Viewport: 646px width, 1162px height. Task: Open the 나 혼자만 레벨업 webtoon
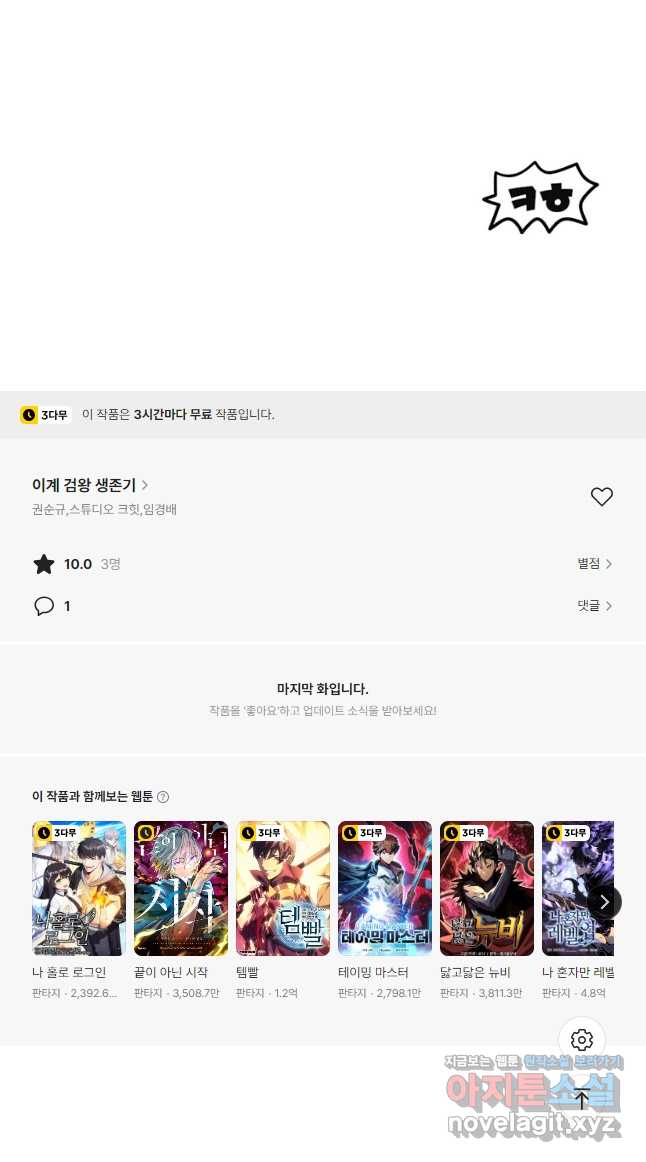click(x=576, y=889)
